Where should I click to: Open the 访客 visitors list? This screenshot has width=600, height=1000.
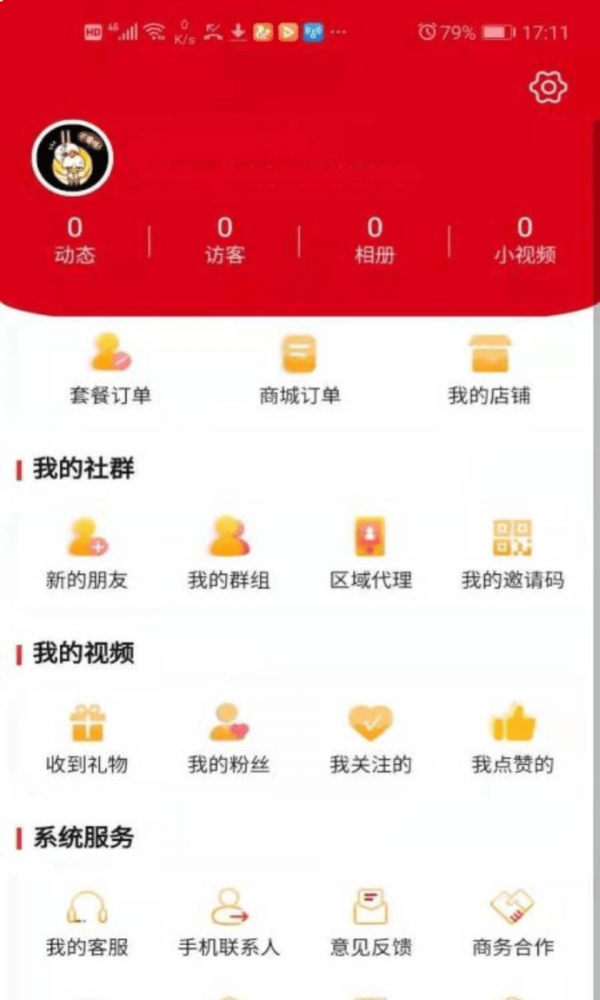tap(225, 242)
